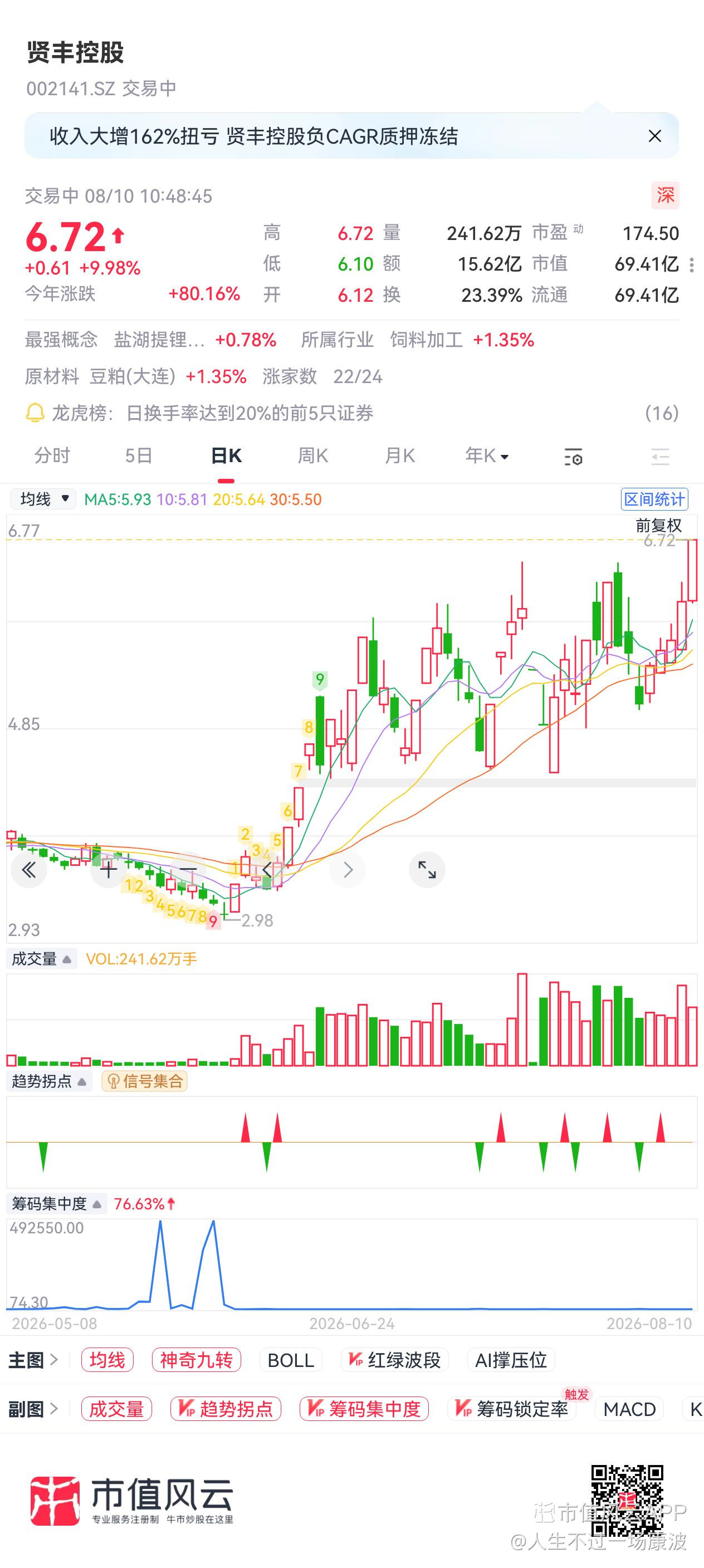This screenshot has width=704, height=1568.
Task: Jump chart back with double-left arrow
Action: point(28,869)
